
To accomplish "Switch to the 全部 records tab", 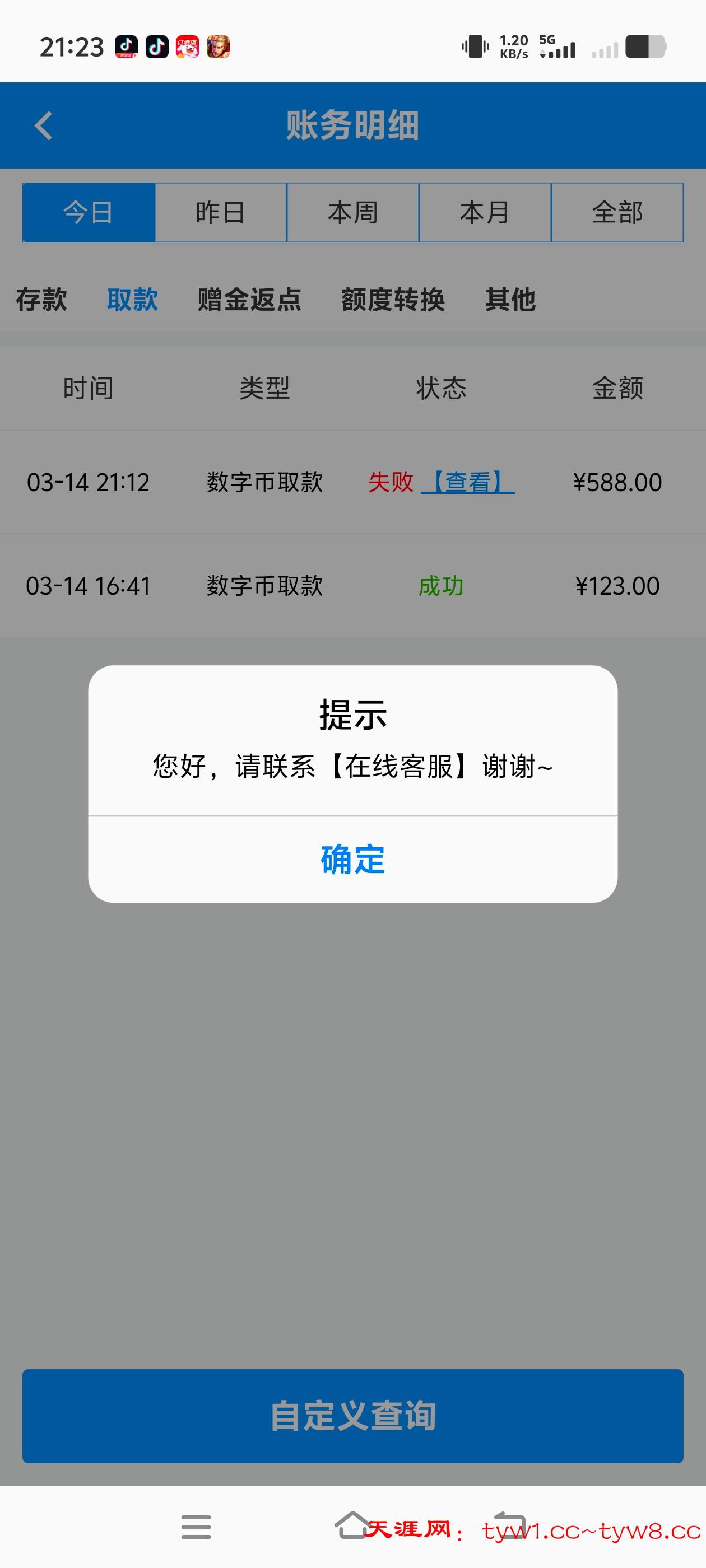I will (617, 212).
